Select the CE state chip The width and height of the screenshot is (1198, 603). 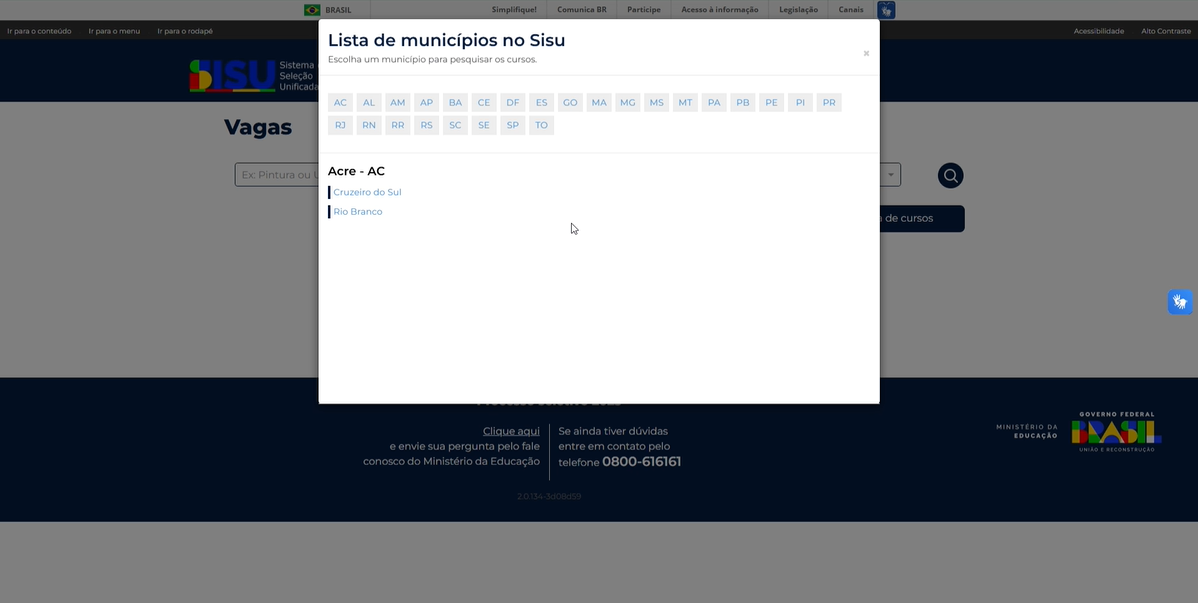484,103
